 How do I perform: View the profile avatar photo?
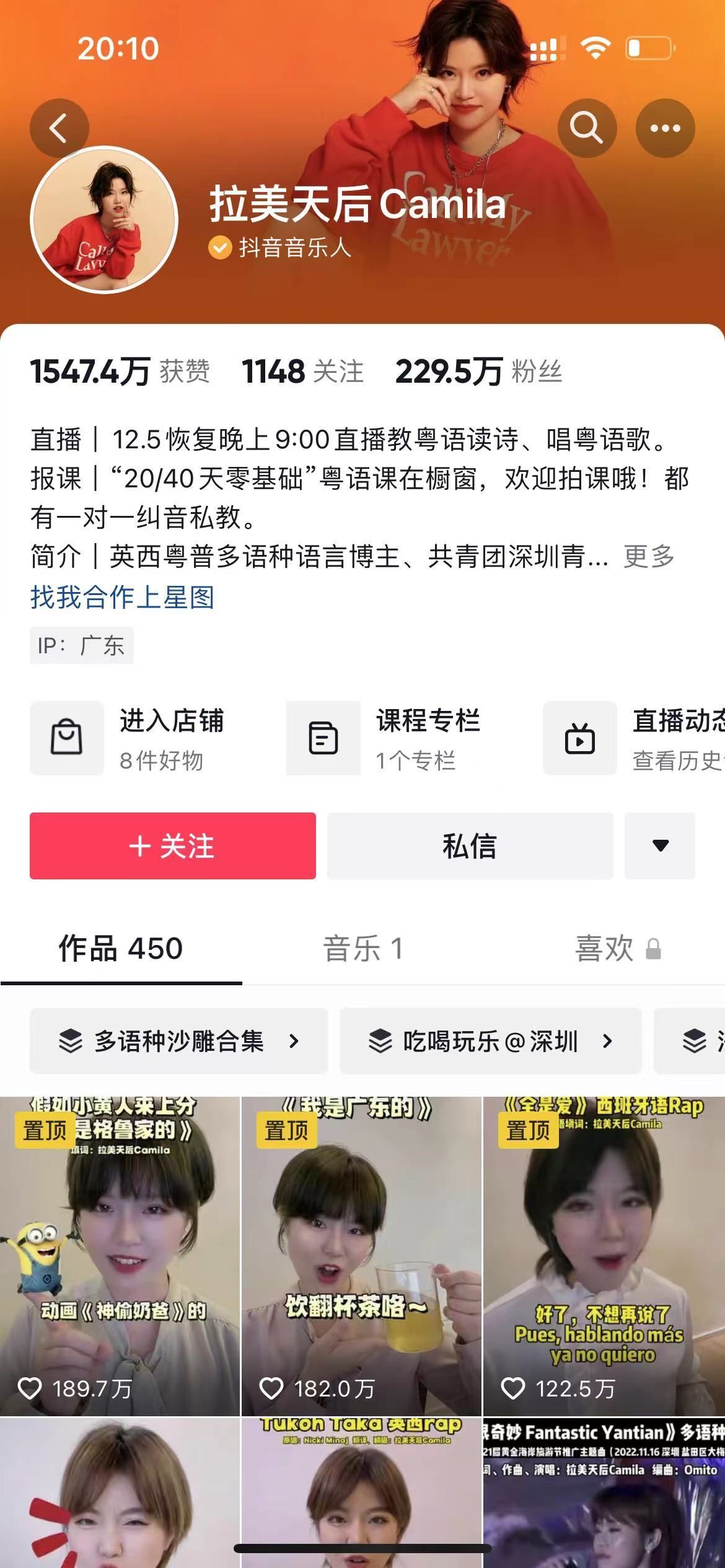pyautogui.click(x=104, y=220)
